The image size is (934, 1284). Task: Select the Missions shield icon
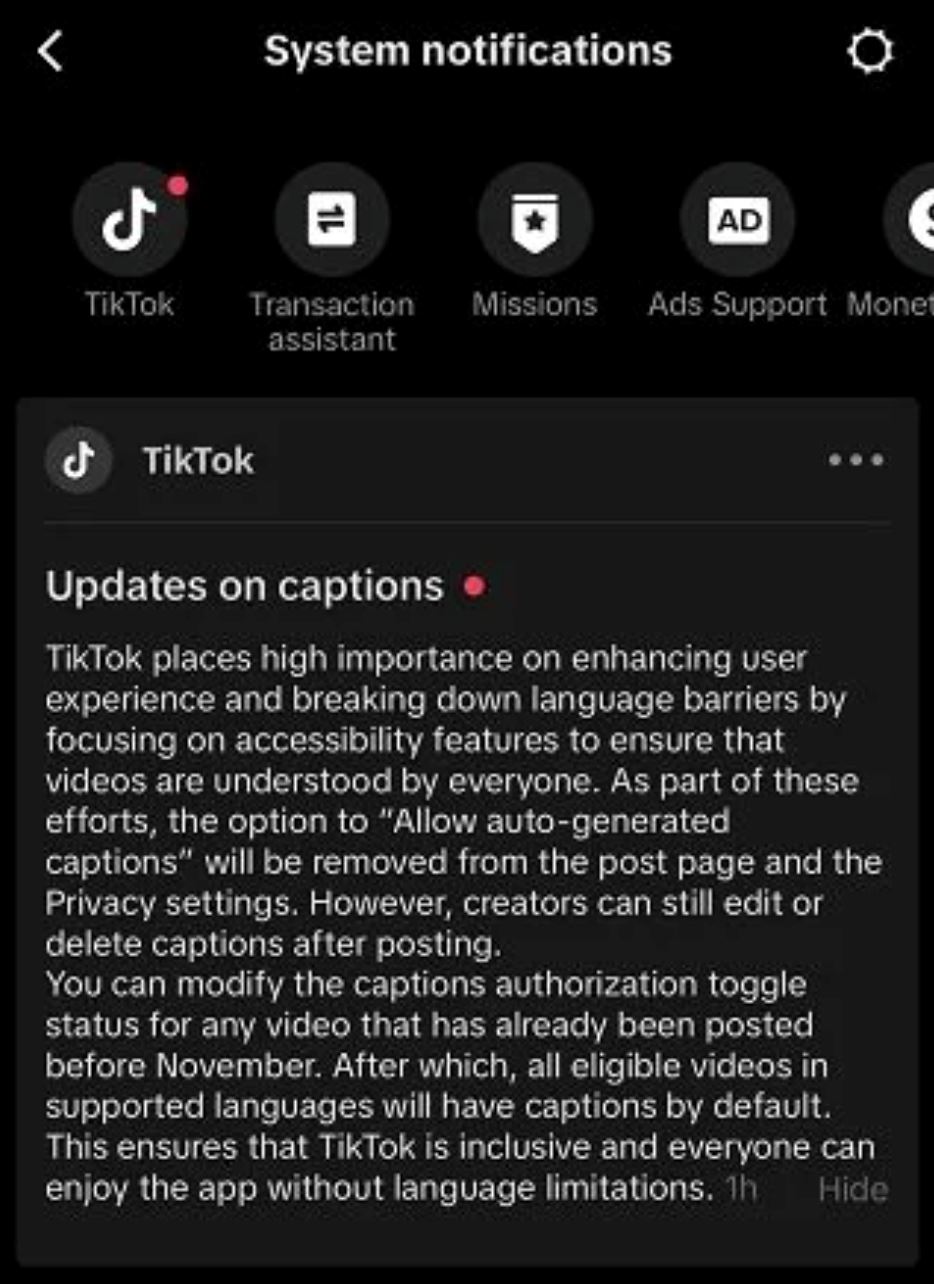536,219
